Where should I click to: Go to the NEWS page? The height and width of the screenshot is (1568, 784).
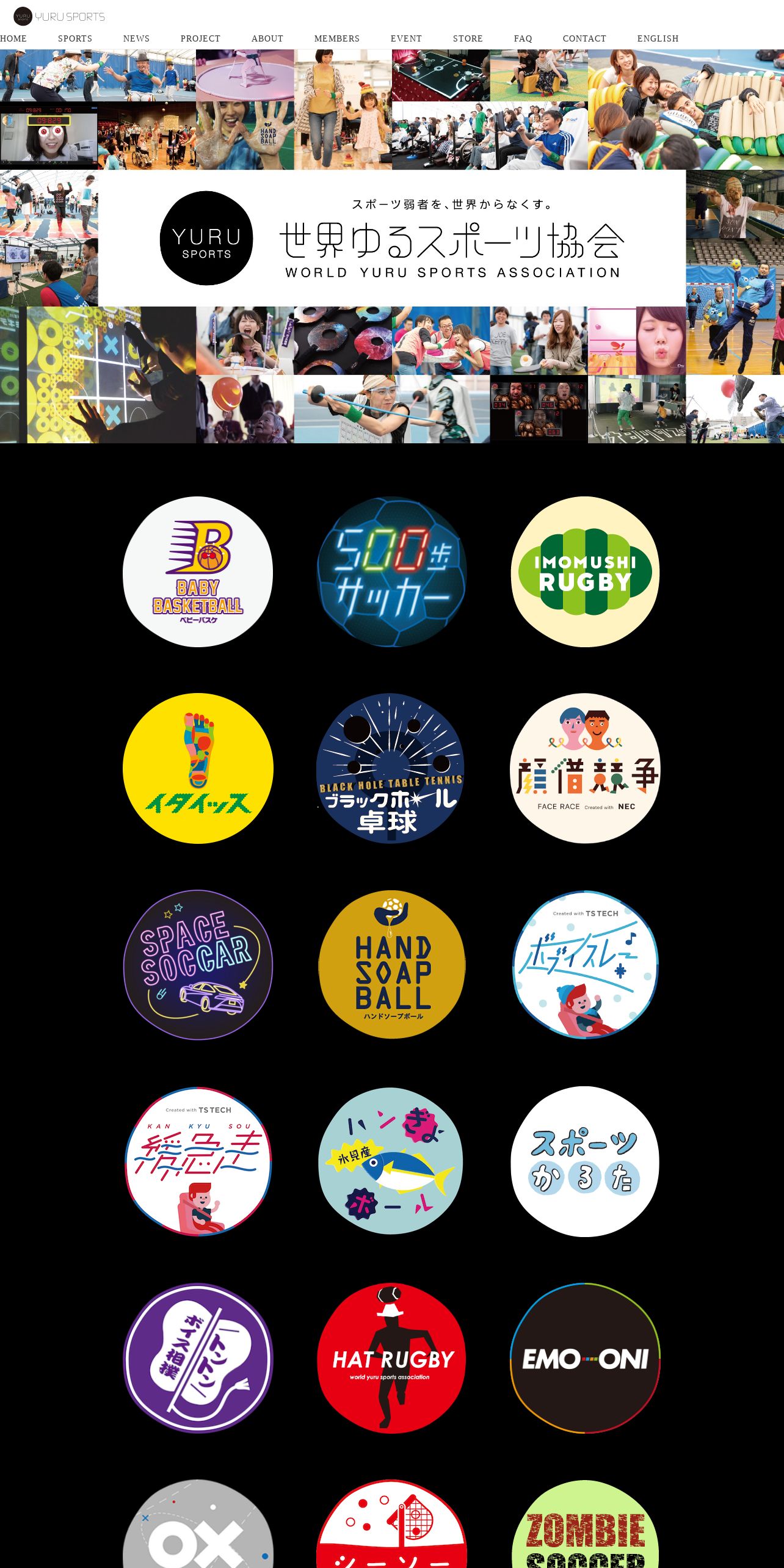136,38
